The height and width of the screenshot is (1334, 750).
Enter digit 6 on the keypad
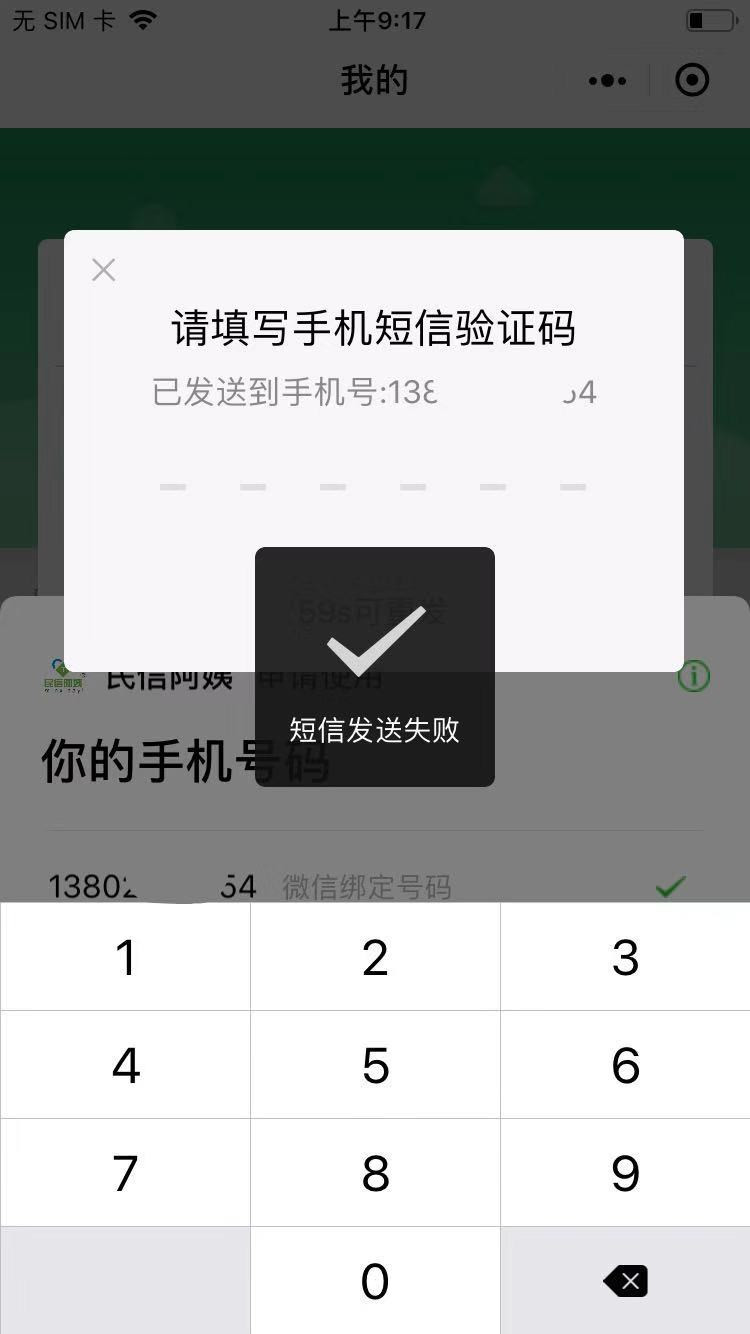point(625,1065)
